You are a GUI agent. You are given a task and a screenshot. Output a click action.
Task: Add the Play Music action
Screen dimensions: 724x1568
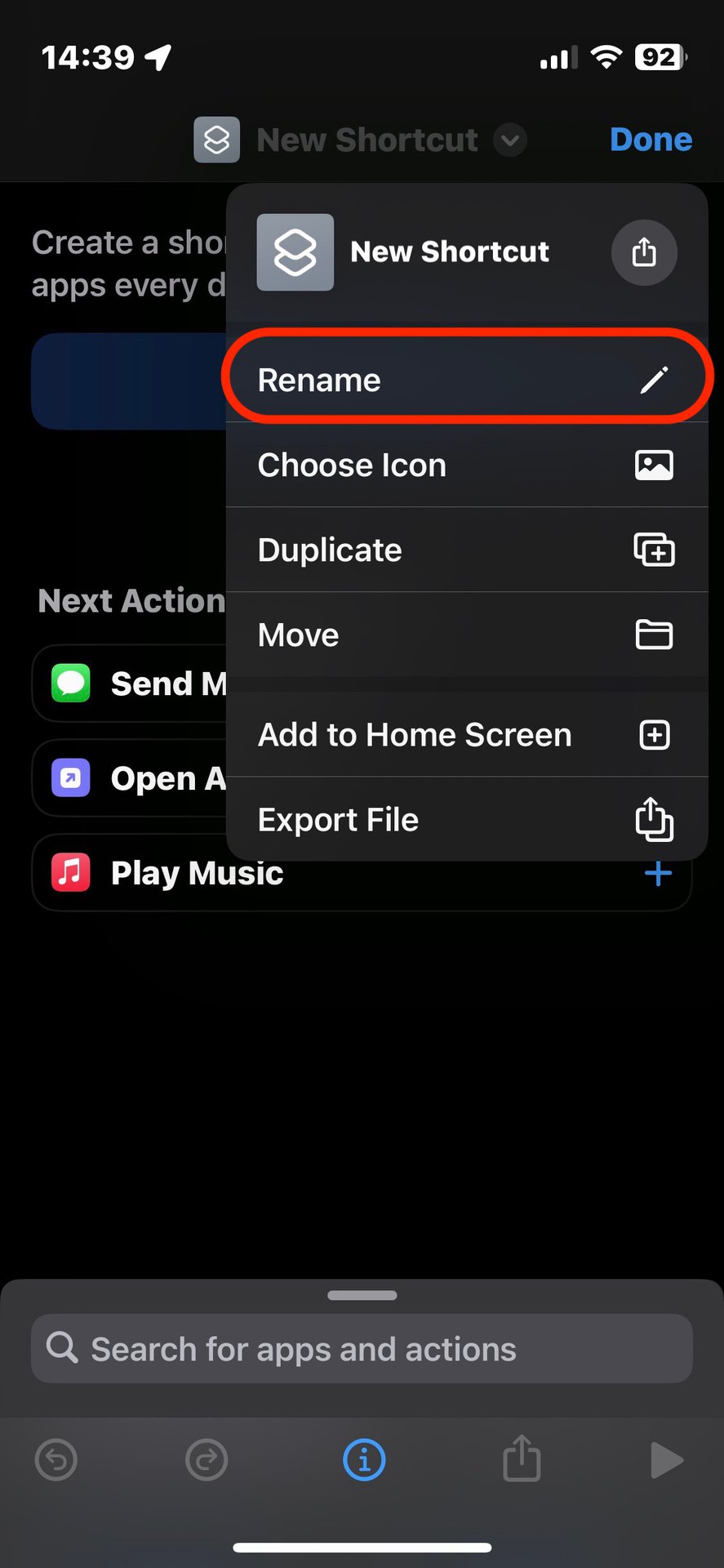click(658, 874)
